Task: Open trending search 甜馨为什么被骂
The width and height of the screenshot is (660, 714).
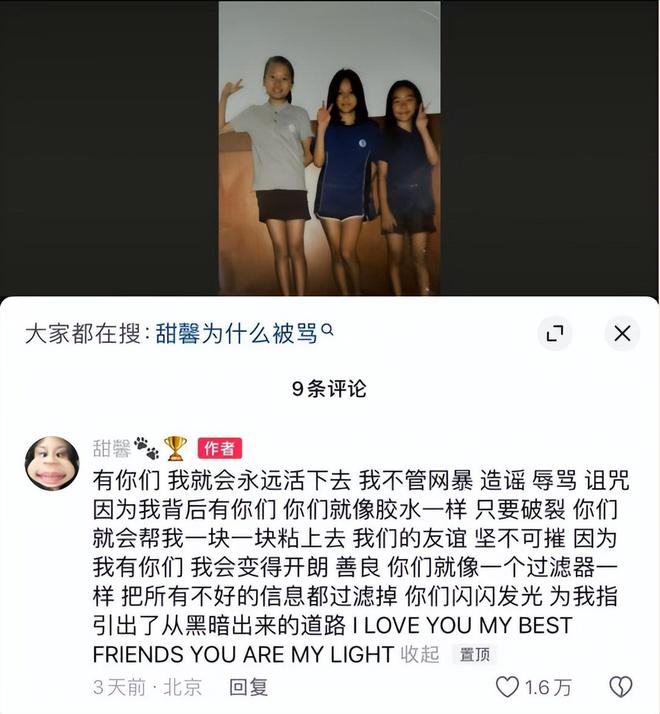Action: click(x=244, y=333)
